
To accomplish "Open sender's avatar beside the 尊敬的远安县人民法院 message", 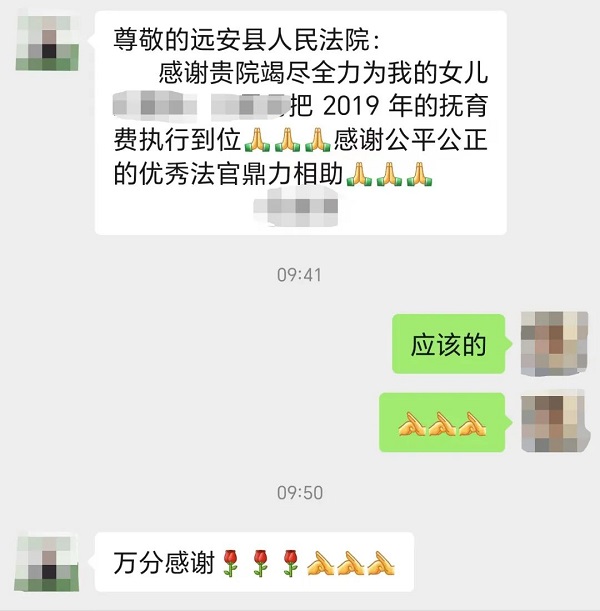I will pyautogui.click(x=41, y=41).
